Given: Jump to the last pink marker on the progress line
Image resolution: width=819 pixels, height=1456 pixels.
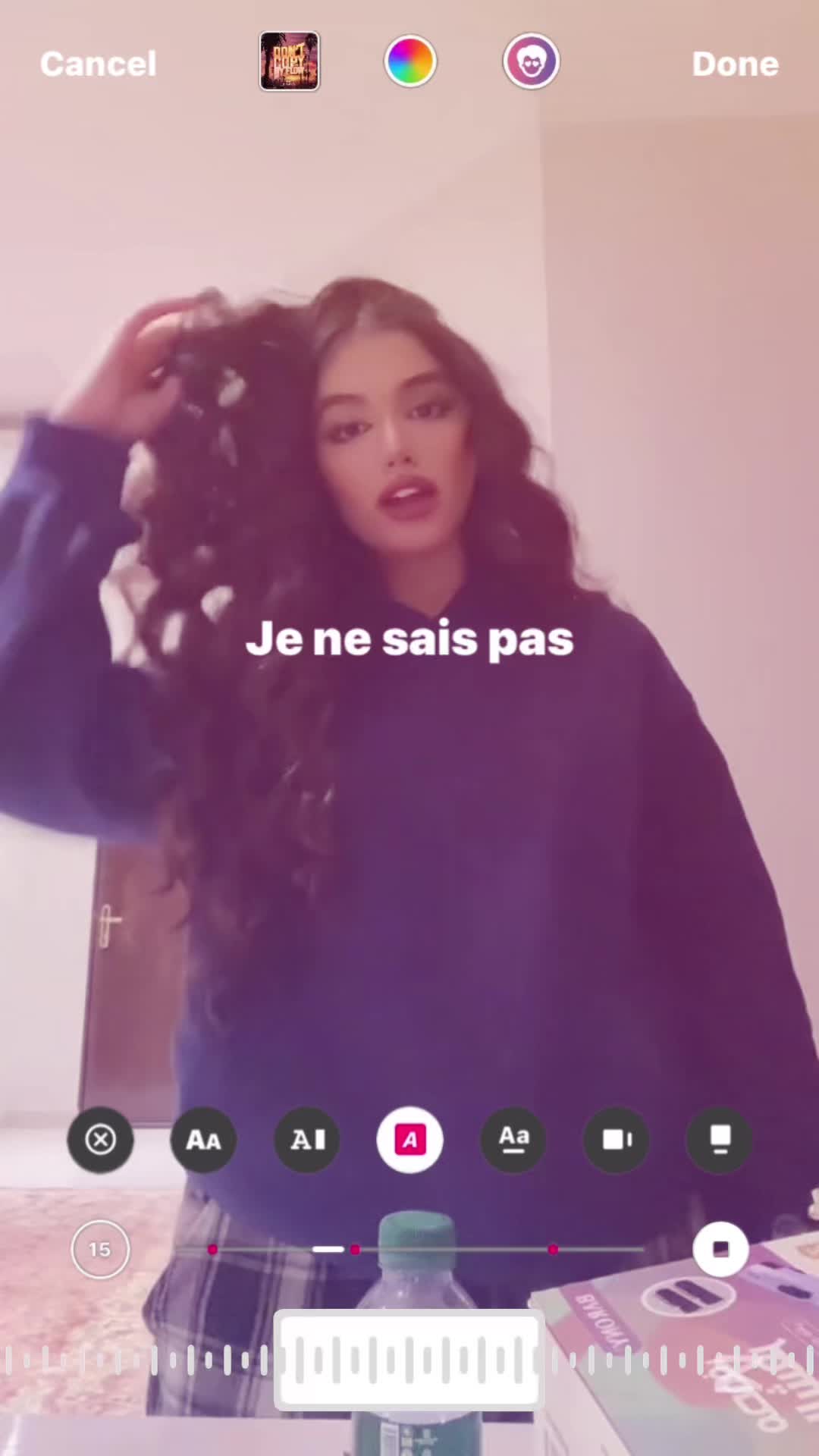Looking at the screenshot, I should (x=553, y=1249).
